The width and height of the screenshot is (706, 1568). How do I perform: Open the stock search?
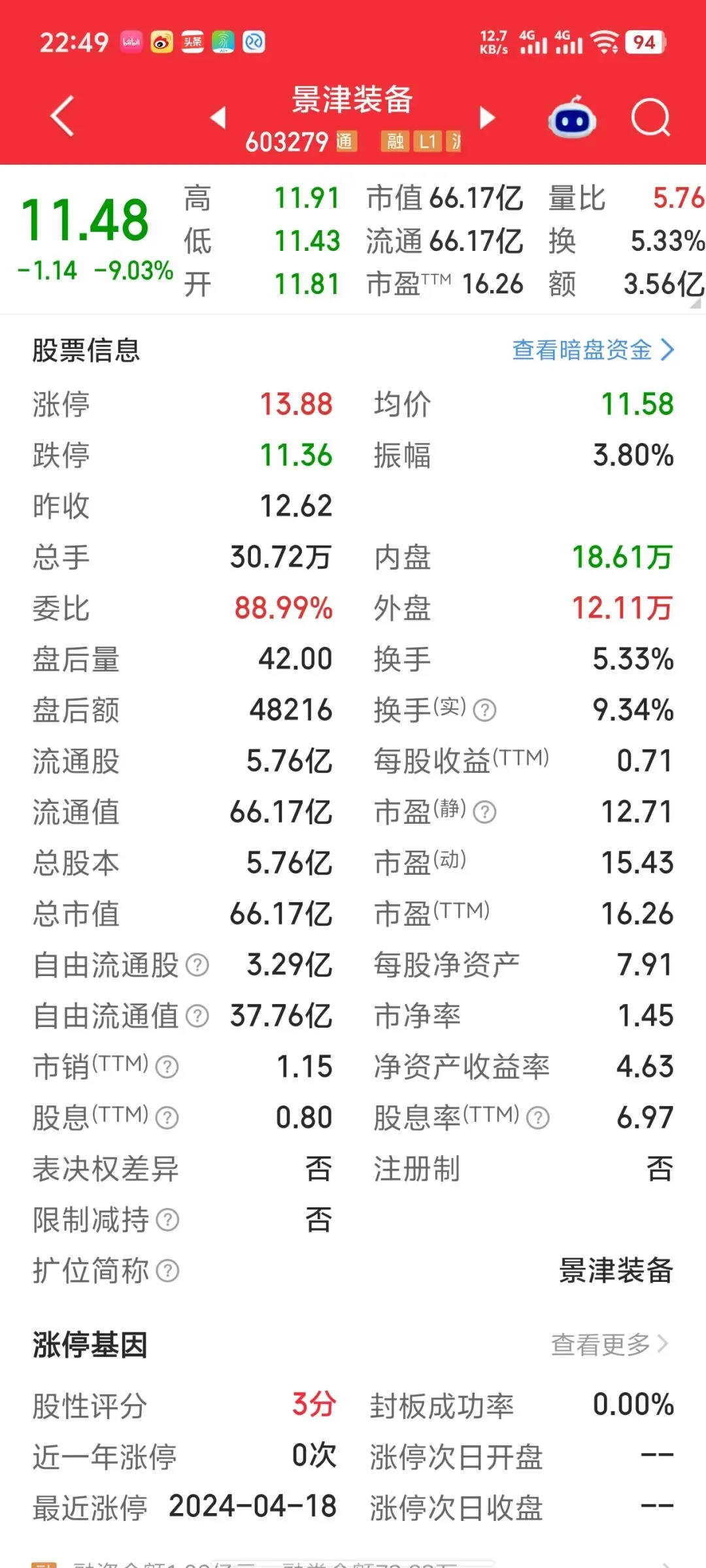coord(650,118)
